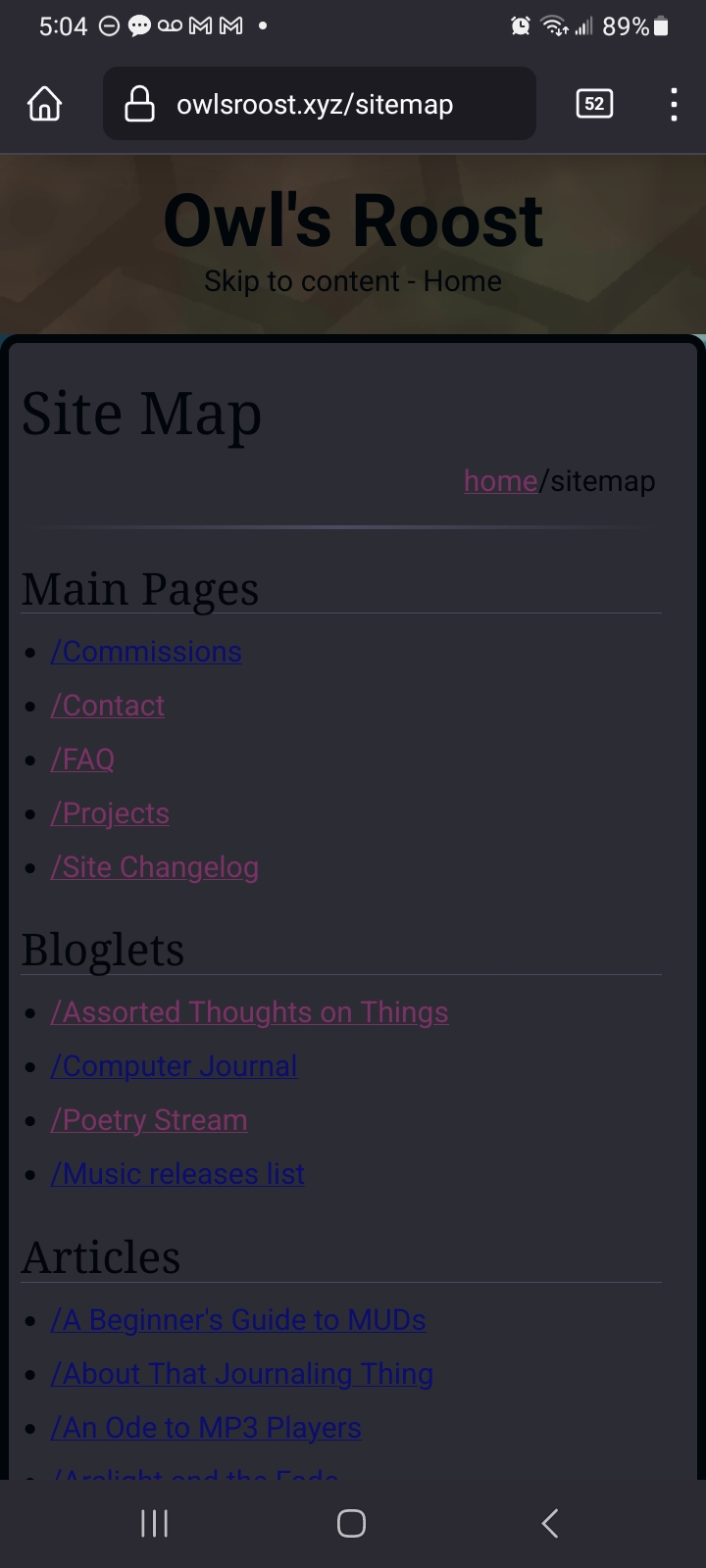Viewport: 706px width, 1568px height.
Task: Open the /Commissions page
Action: [146, 652]
